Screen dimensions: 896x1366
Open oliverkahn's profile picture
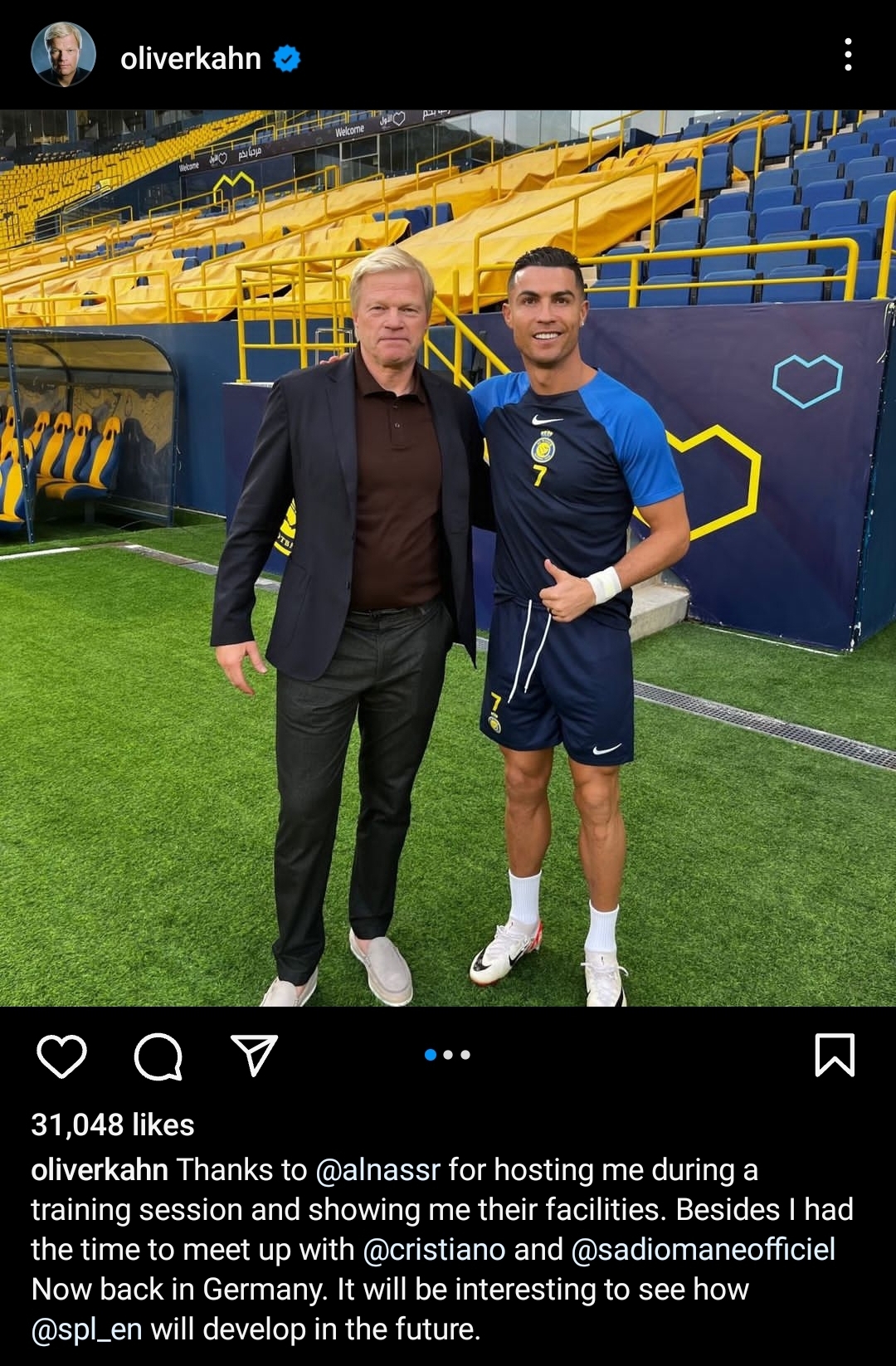pos(63,55)
